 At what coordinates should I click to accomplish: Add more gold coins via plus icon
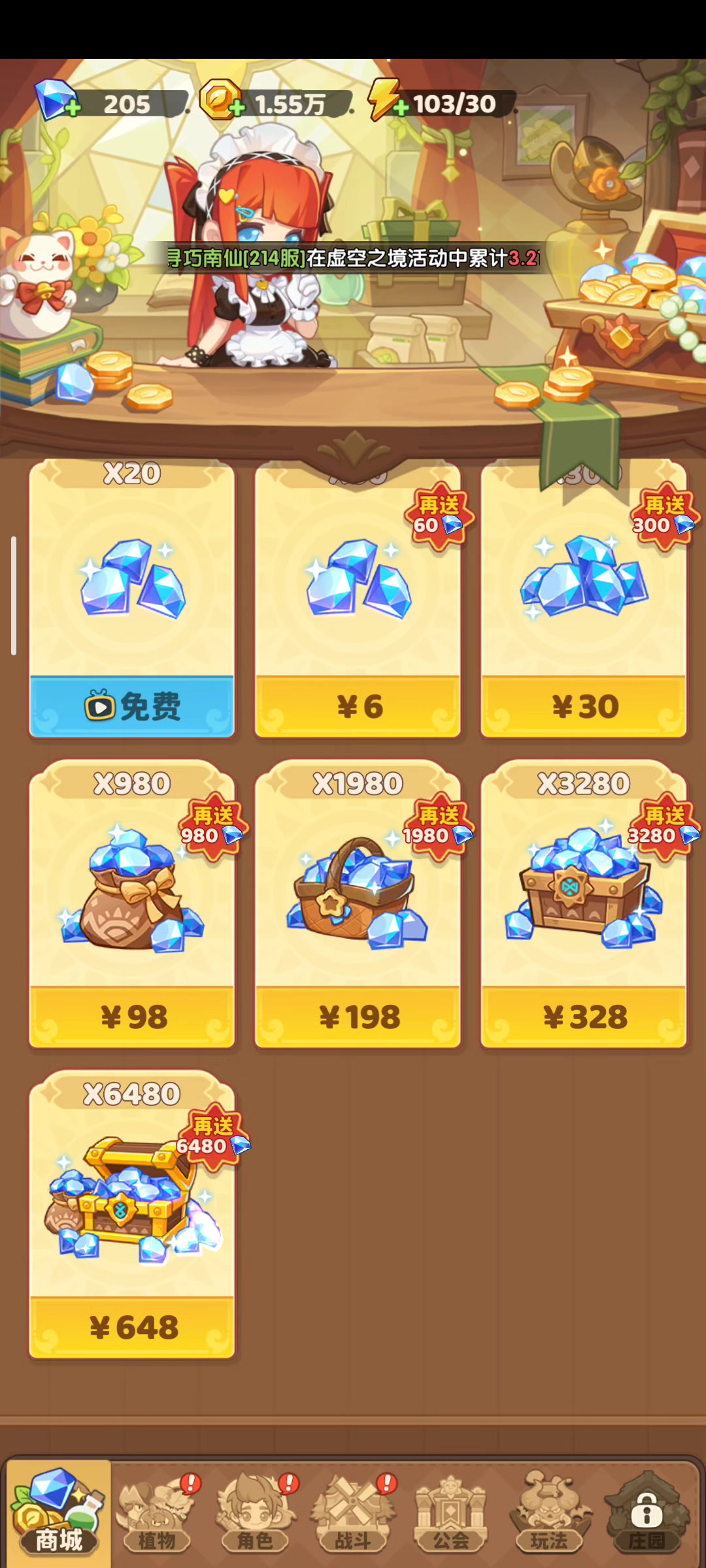[237, 108]
